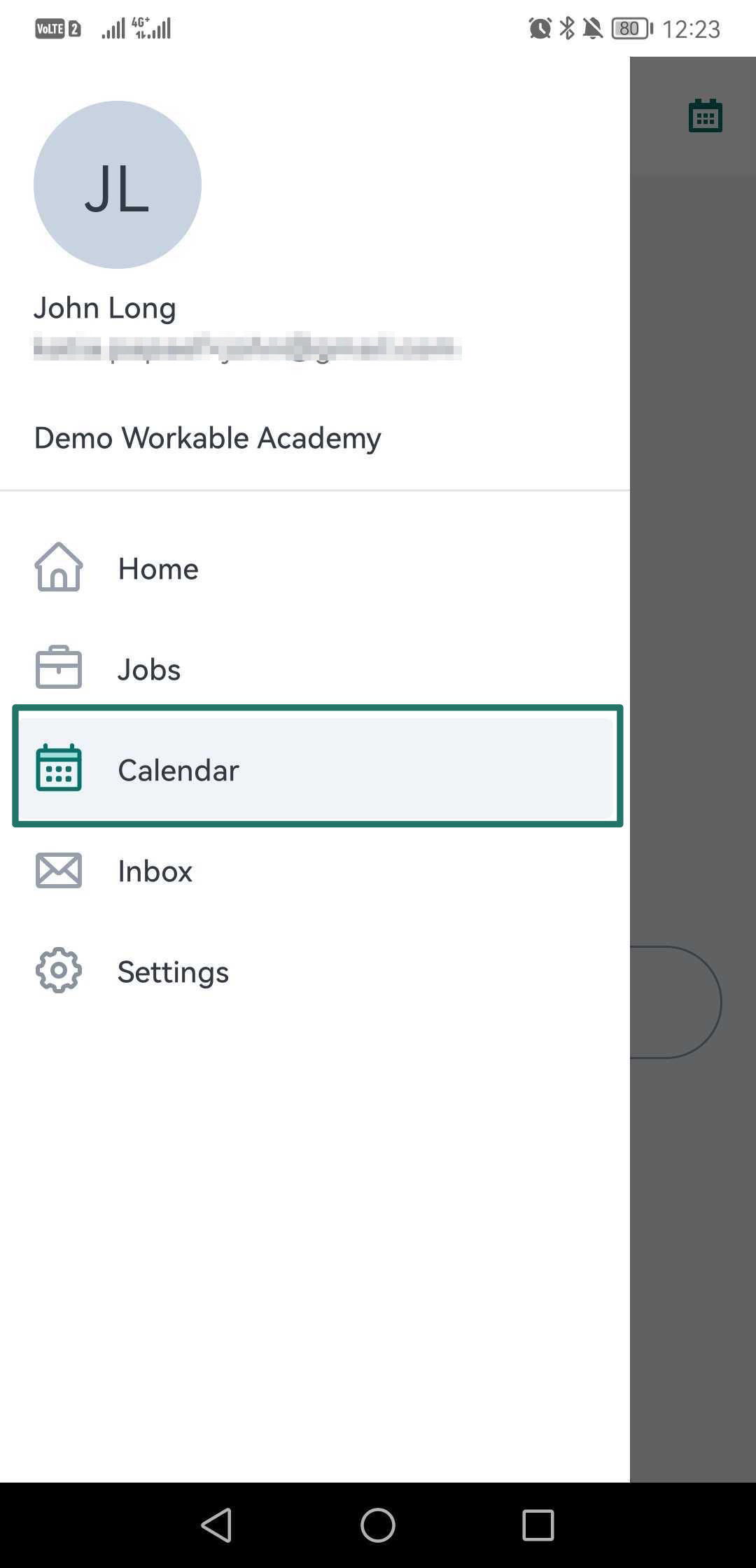Open Home from the drawer menu
The width and height of the screenshot is (756, 1568).
point(315,568)
